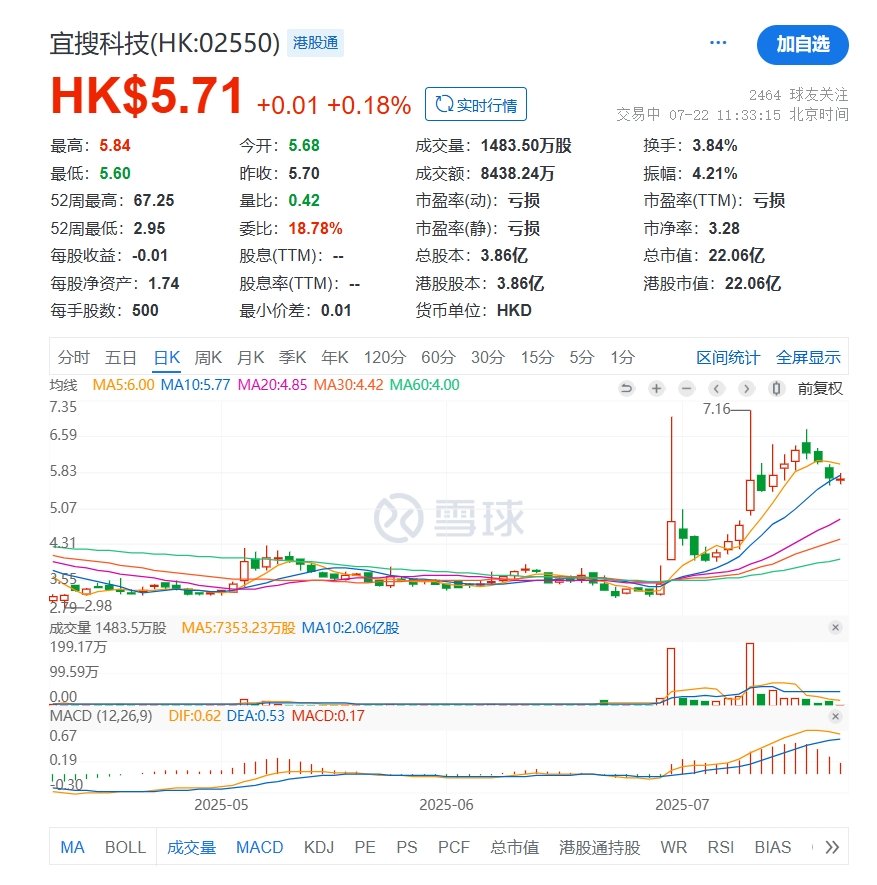
Task: Tap the 实时行情 real-time quote button
Action: (476, 104)
